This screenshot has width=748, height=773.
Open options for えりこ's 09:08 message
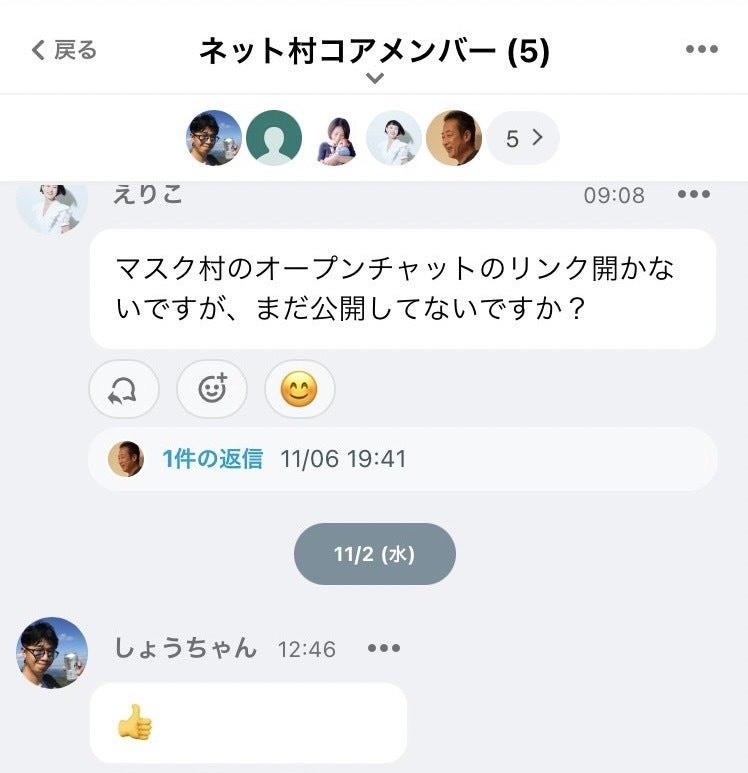(693, 195)
